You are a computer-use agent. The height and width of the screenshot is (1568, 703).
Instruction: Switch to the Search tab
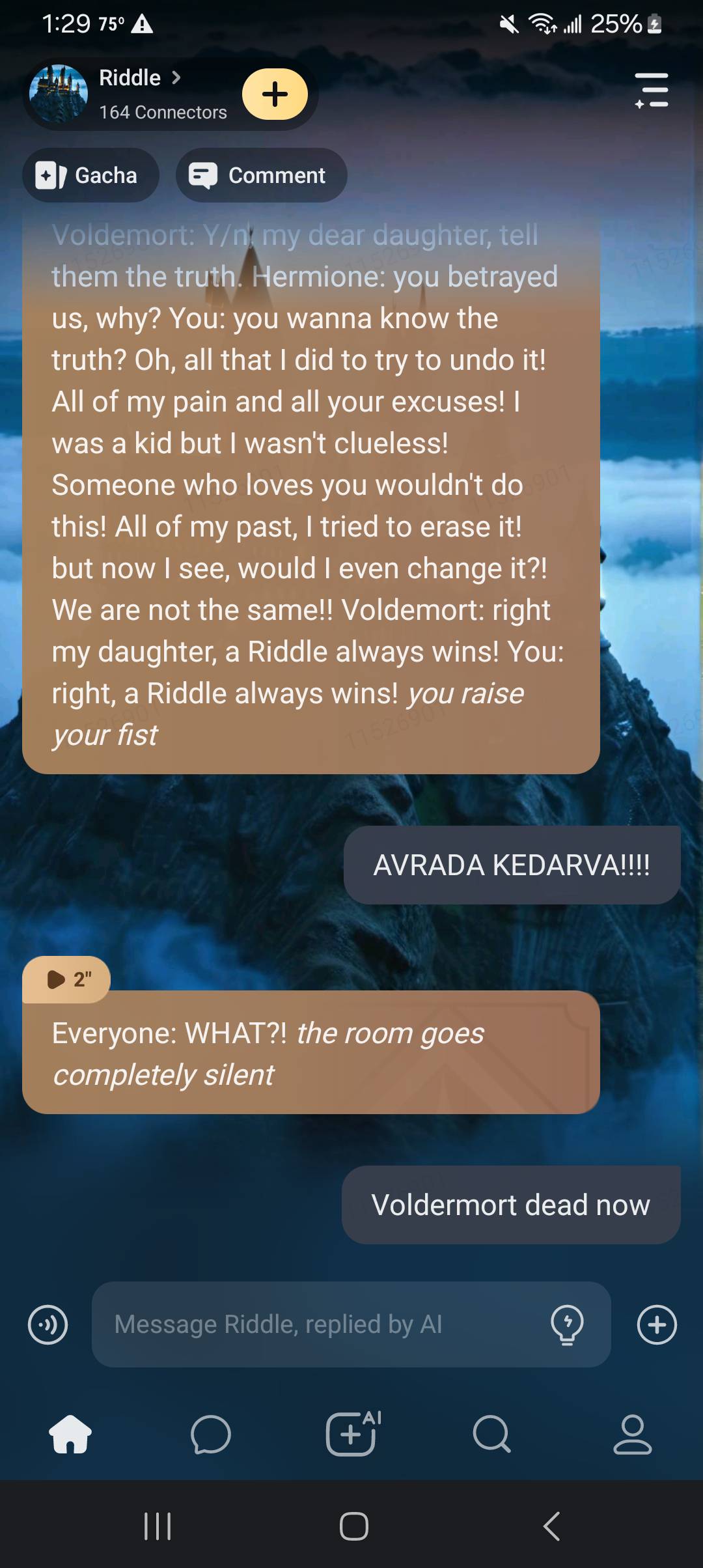click(491, 1435)
